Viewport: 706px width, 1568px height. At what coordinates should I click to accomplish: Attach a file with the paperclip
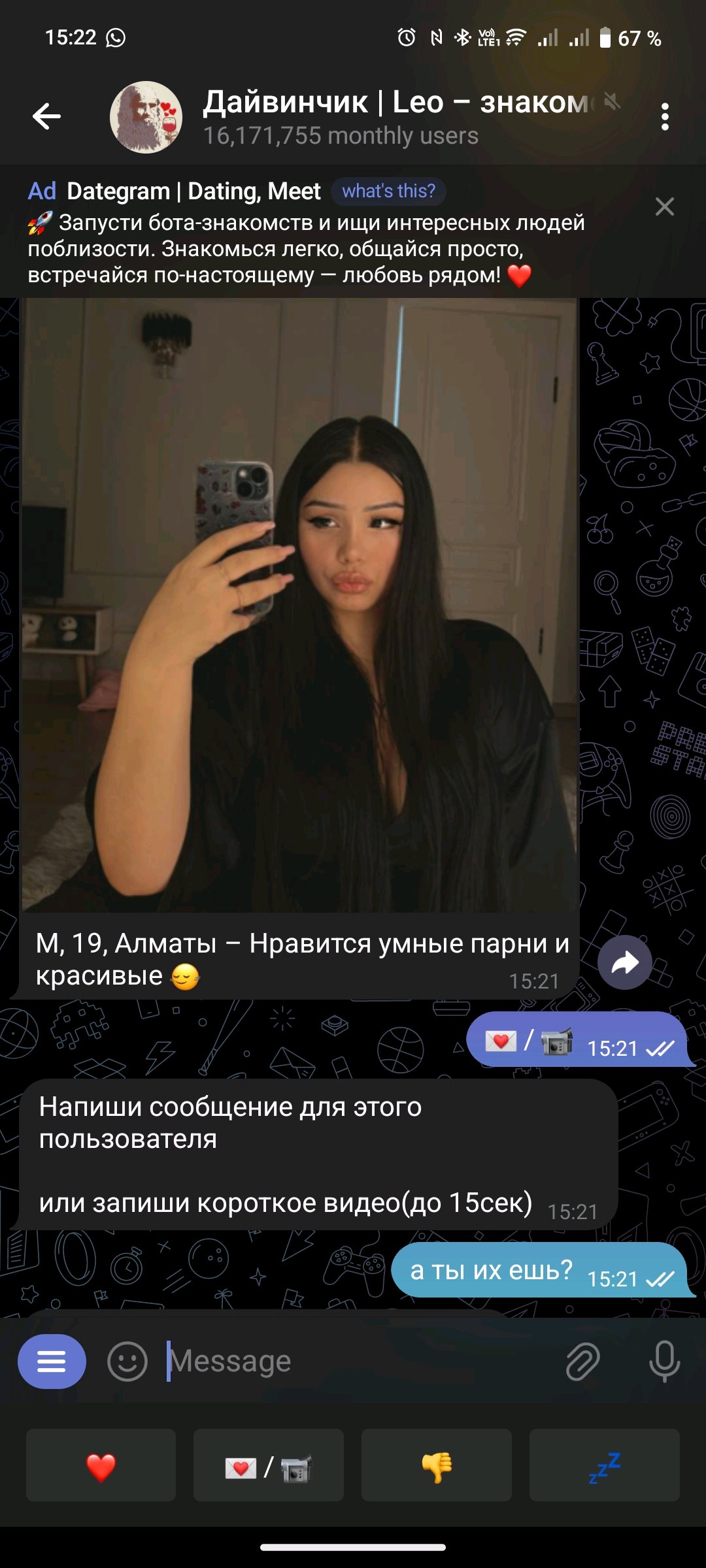pos(582,1362)
